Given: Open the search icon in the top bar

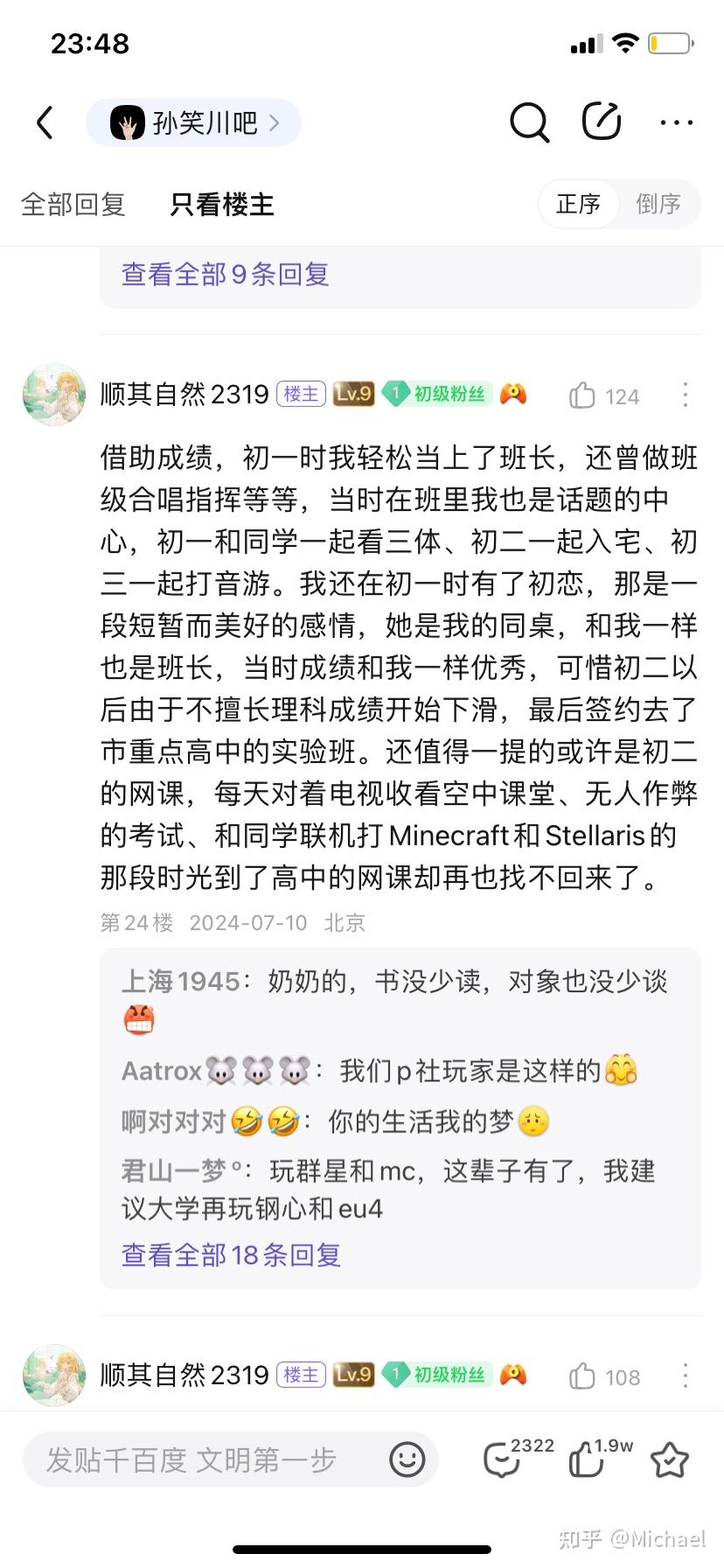Looking at the screenshot, I should [529, 122].
